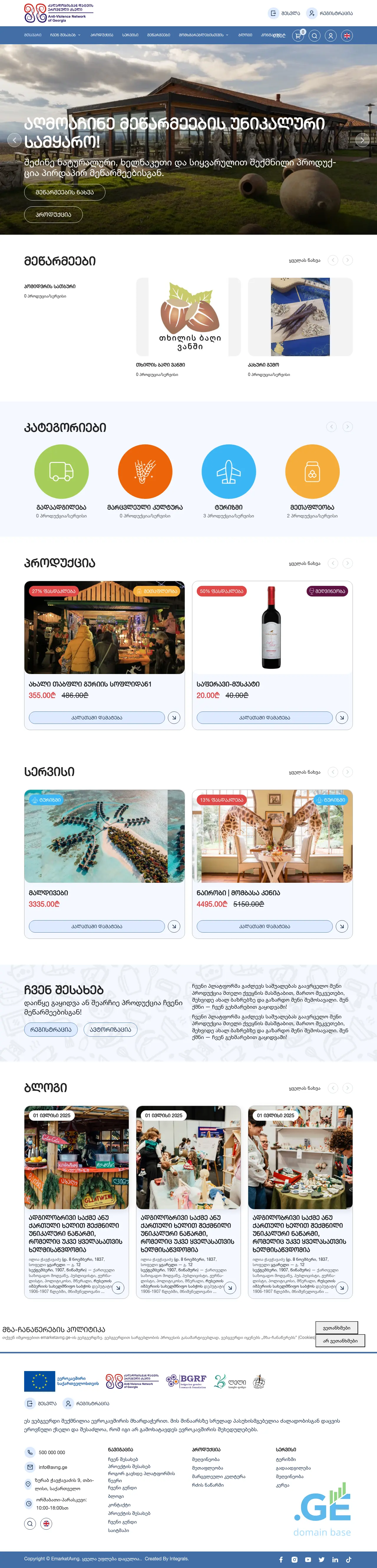Screen dimensions: 377x1568
Task: Open the Facebook icon in footer
Action: tap(281, 1559)
